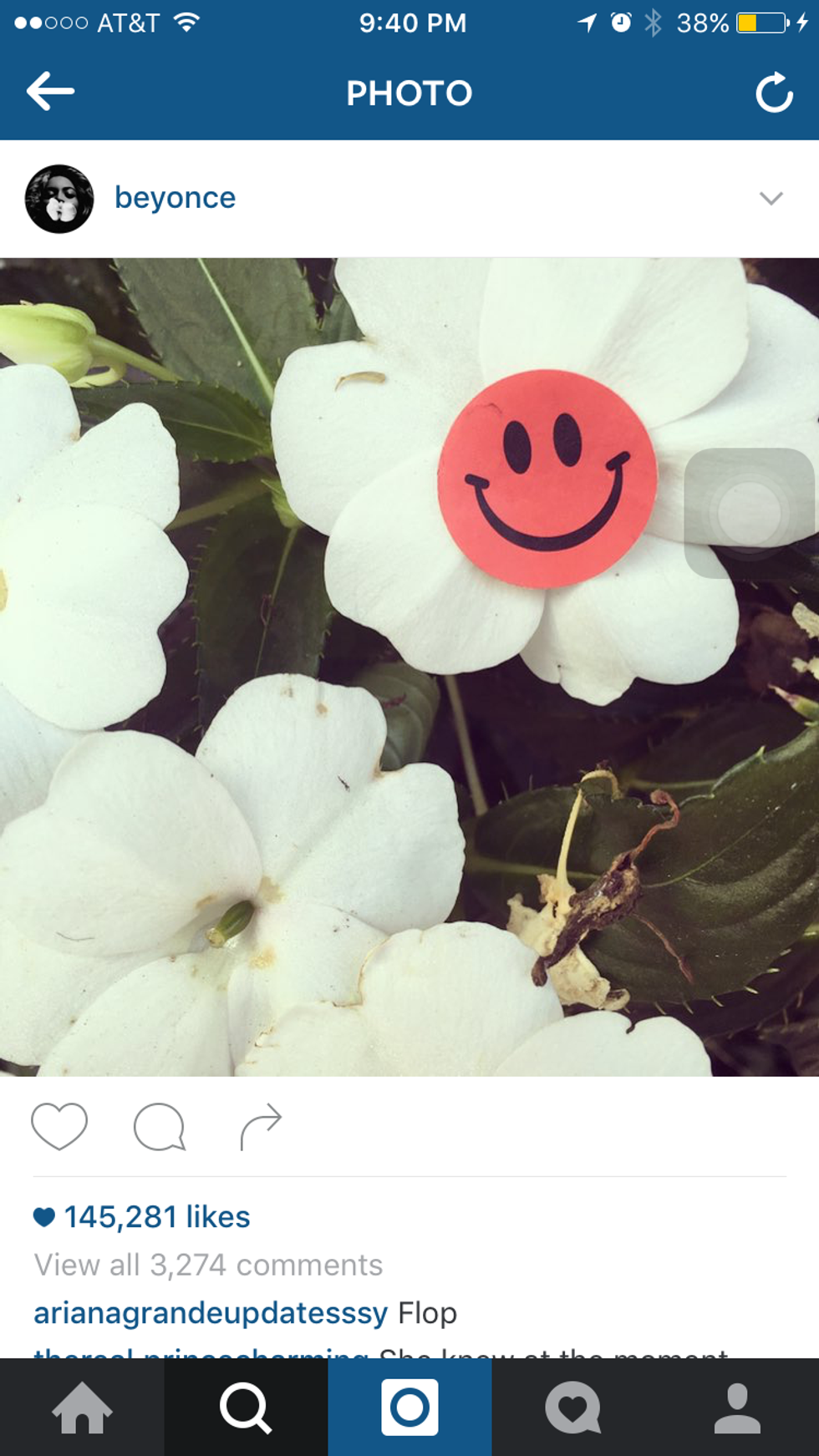View all 3,274 comments
Viewport: 819px width, 1456px height.
pos(208,1265)
